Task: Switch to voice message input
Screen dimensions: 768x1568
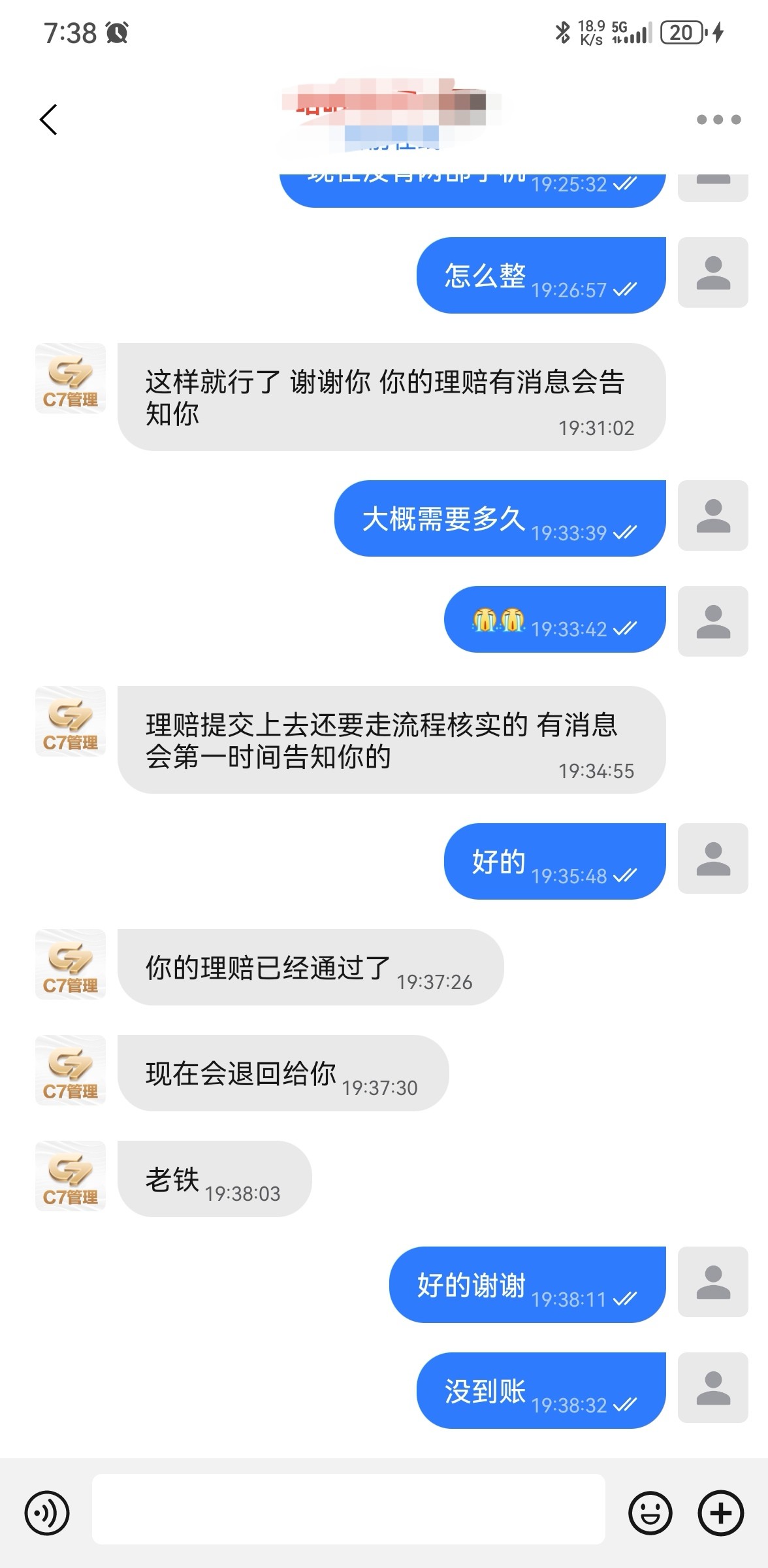Action: point(47,1512)
